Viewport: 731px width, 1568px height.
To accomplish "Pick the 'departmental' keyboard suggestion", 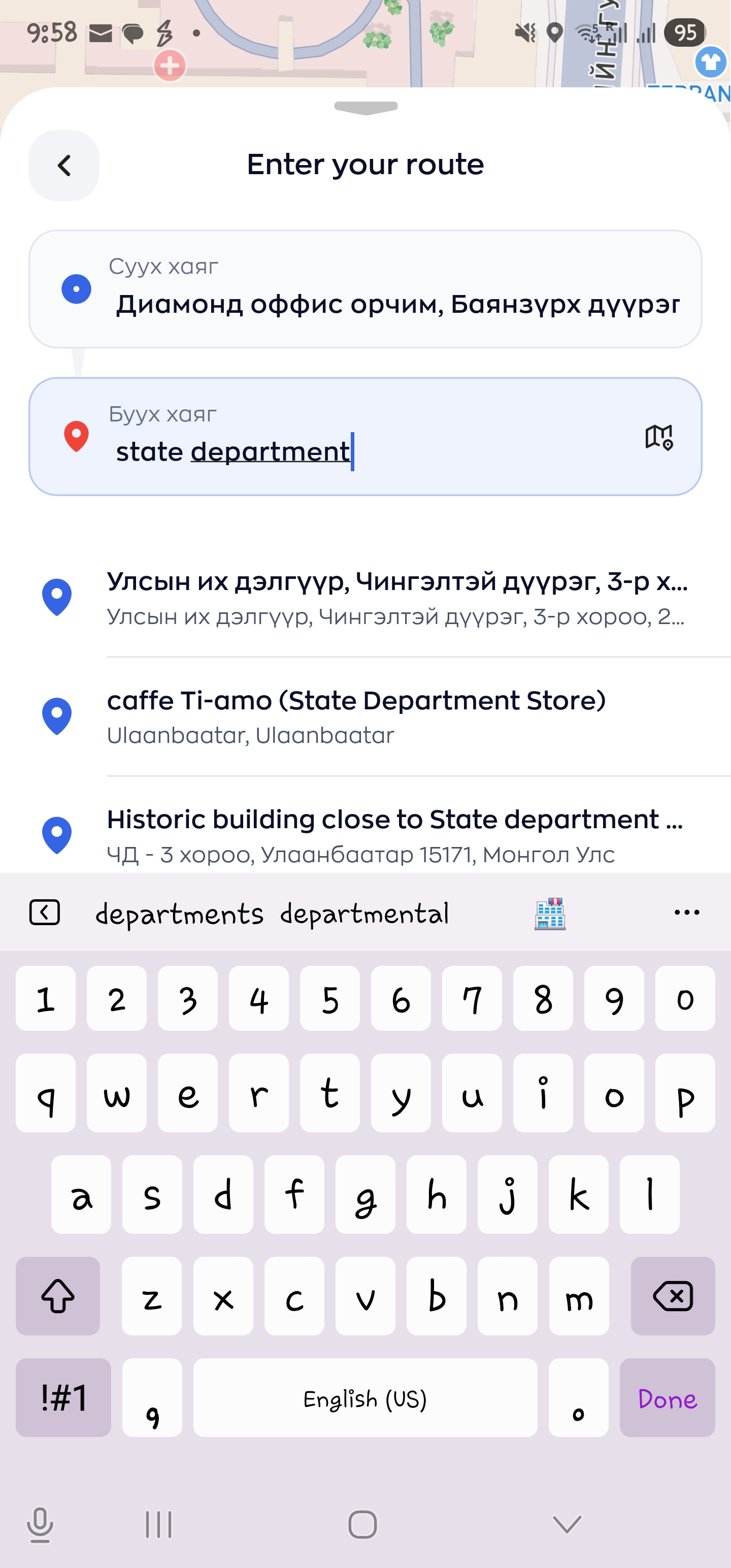I will coord(364,913).
